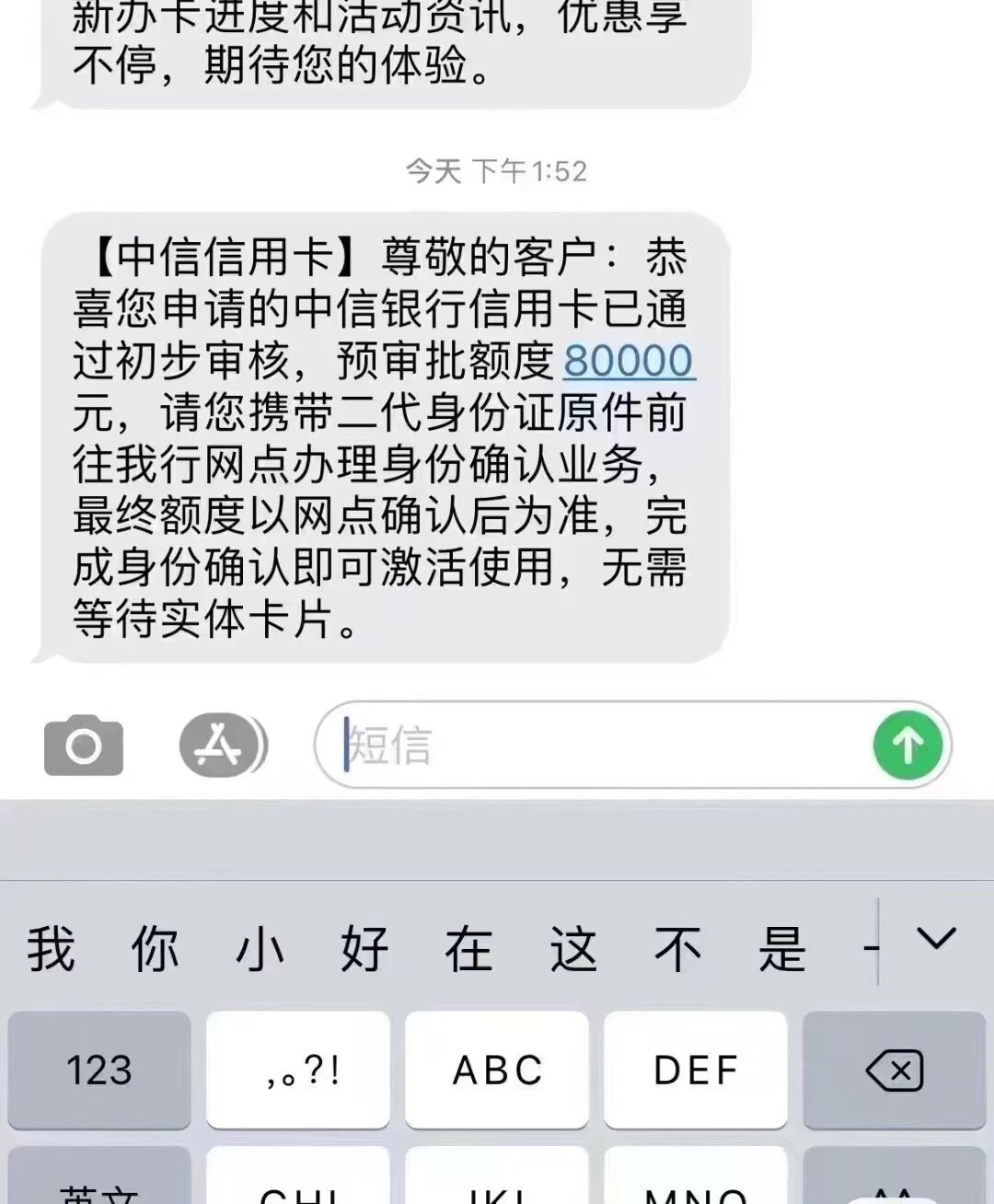
Task: Choose the suggested word 不
Action: click(678, 948)
